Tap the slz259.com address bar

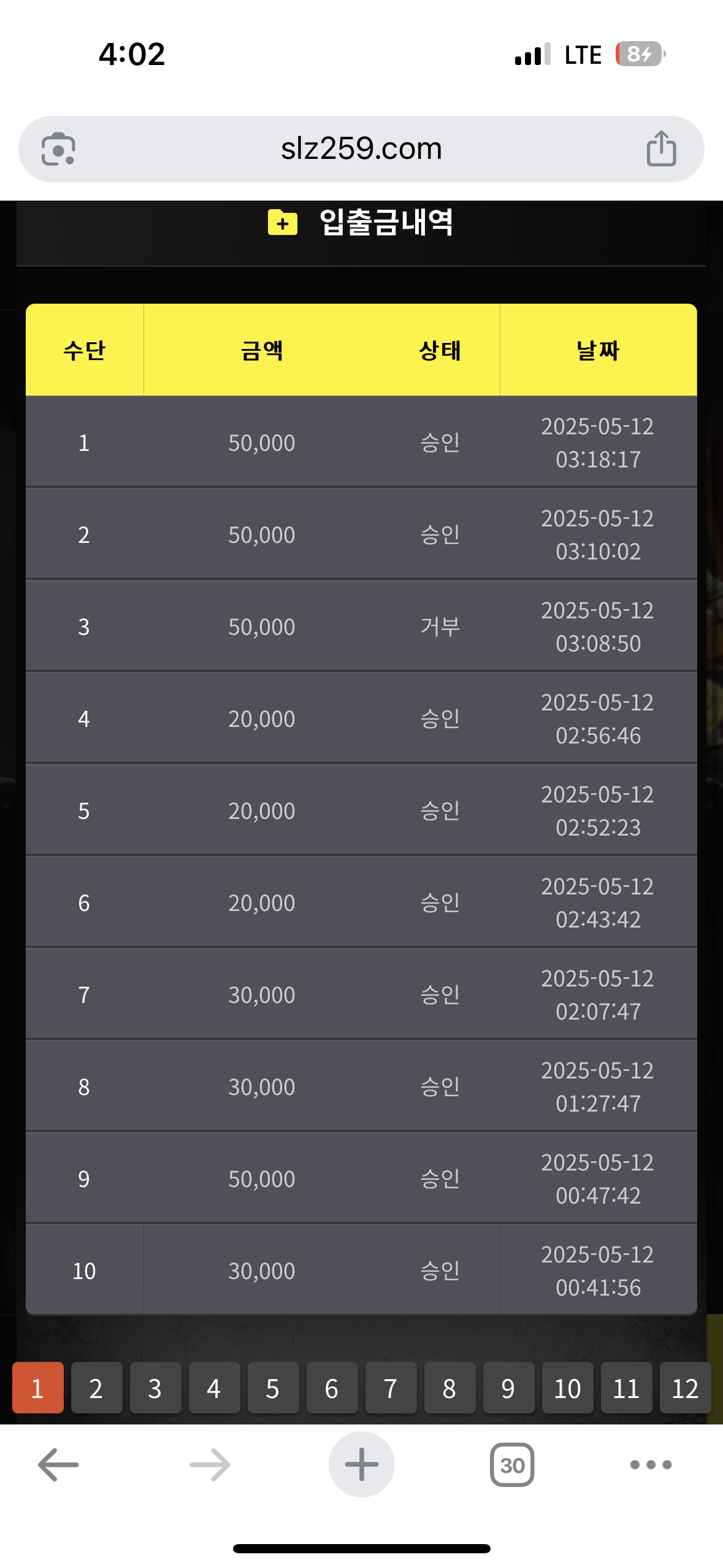361,149
